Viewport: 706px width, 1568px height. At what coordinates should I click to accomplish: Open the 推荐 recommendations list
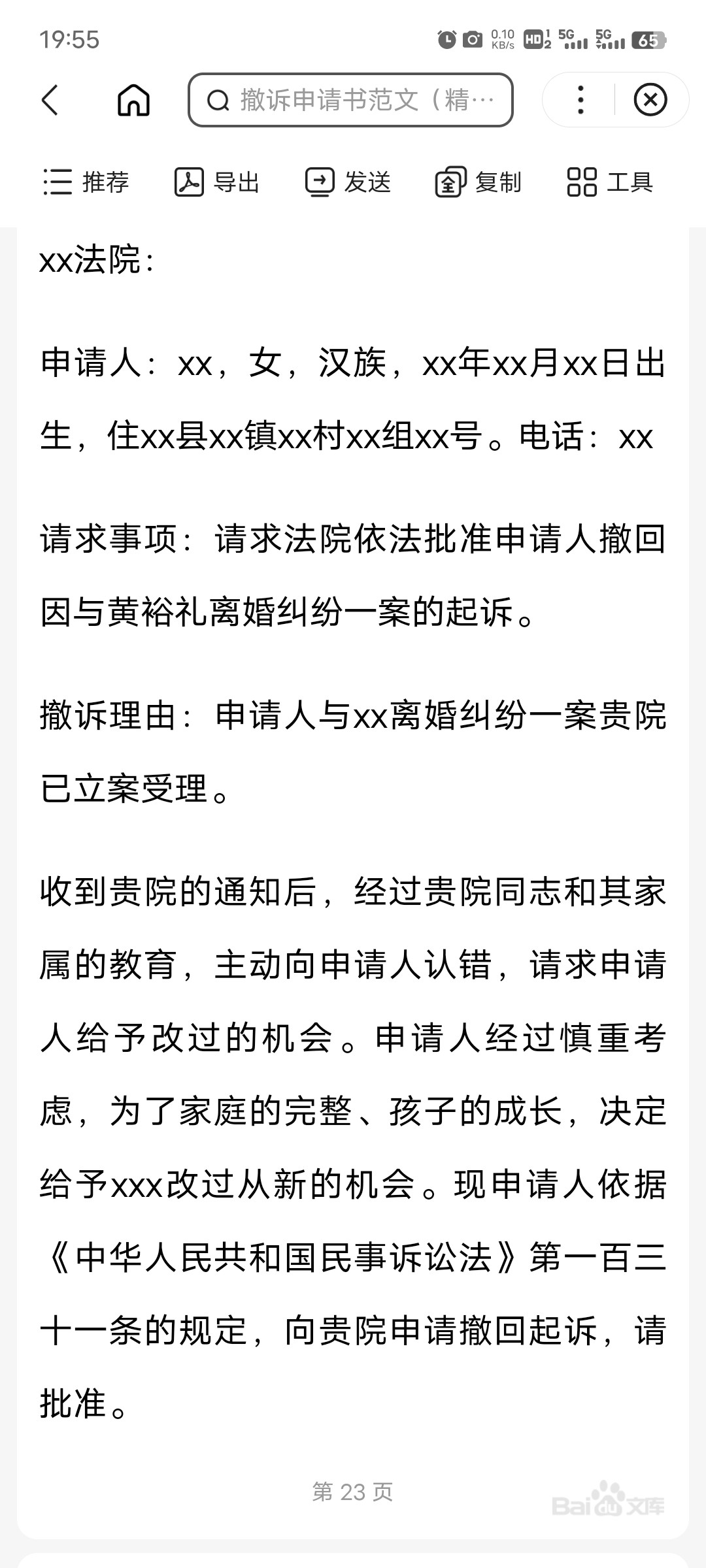pyautogui.click(x=86, y=182)
